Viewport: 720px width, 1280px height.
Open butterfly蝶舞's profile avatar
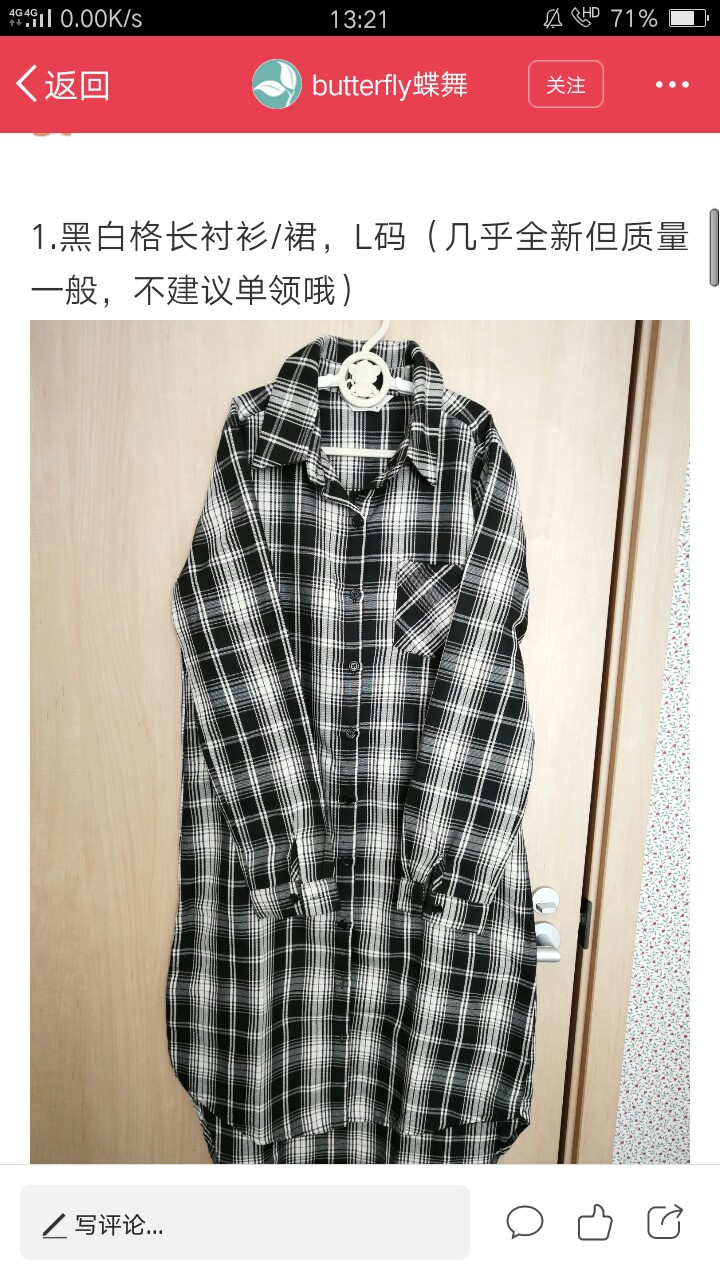[x=277, y=85]
